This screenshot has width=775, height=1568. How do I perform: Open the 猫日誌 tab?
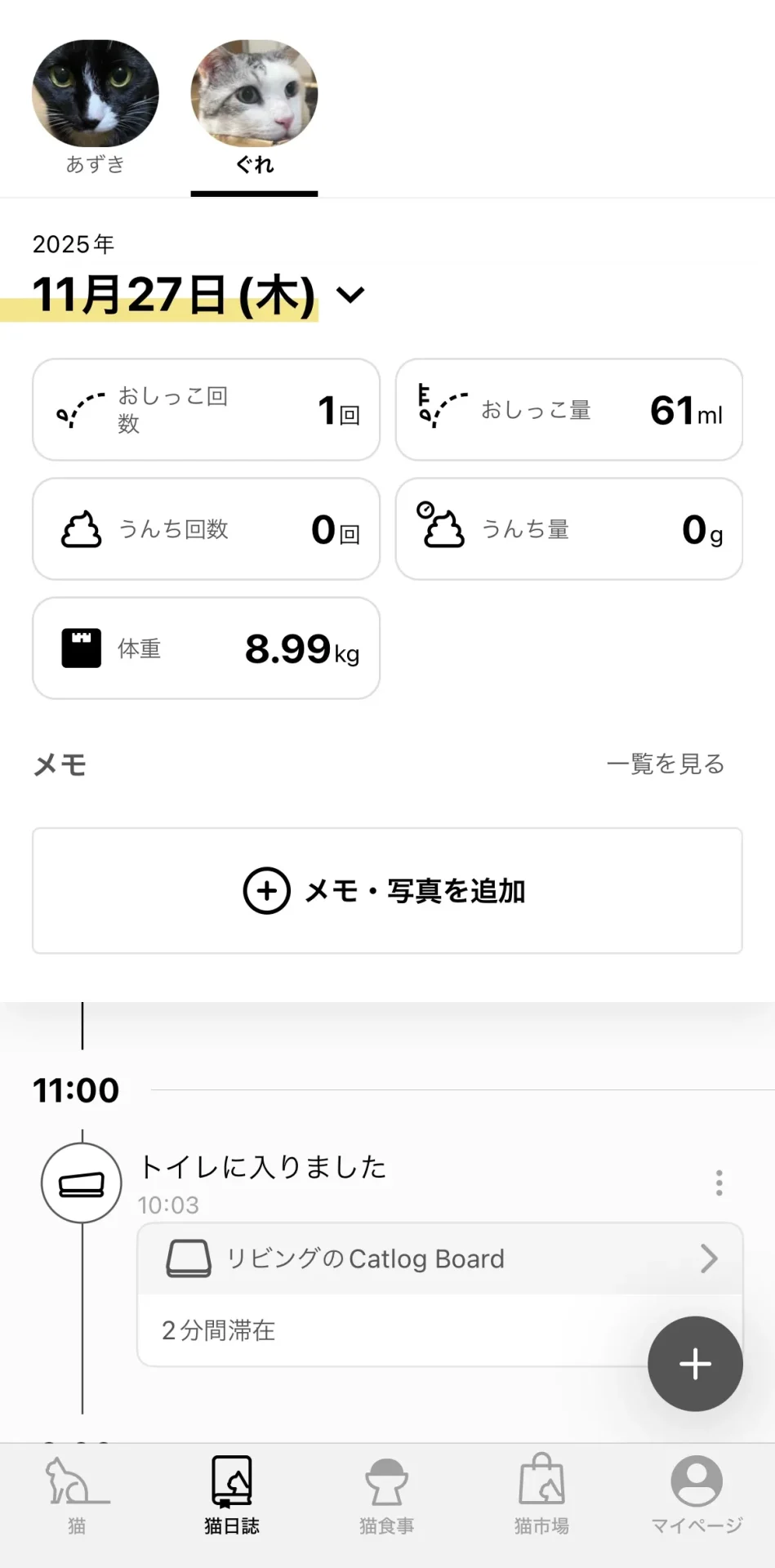coord(232,1494)
